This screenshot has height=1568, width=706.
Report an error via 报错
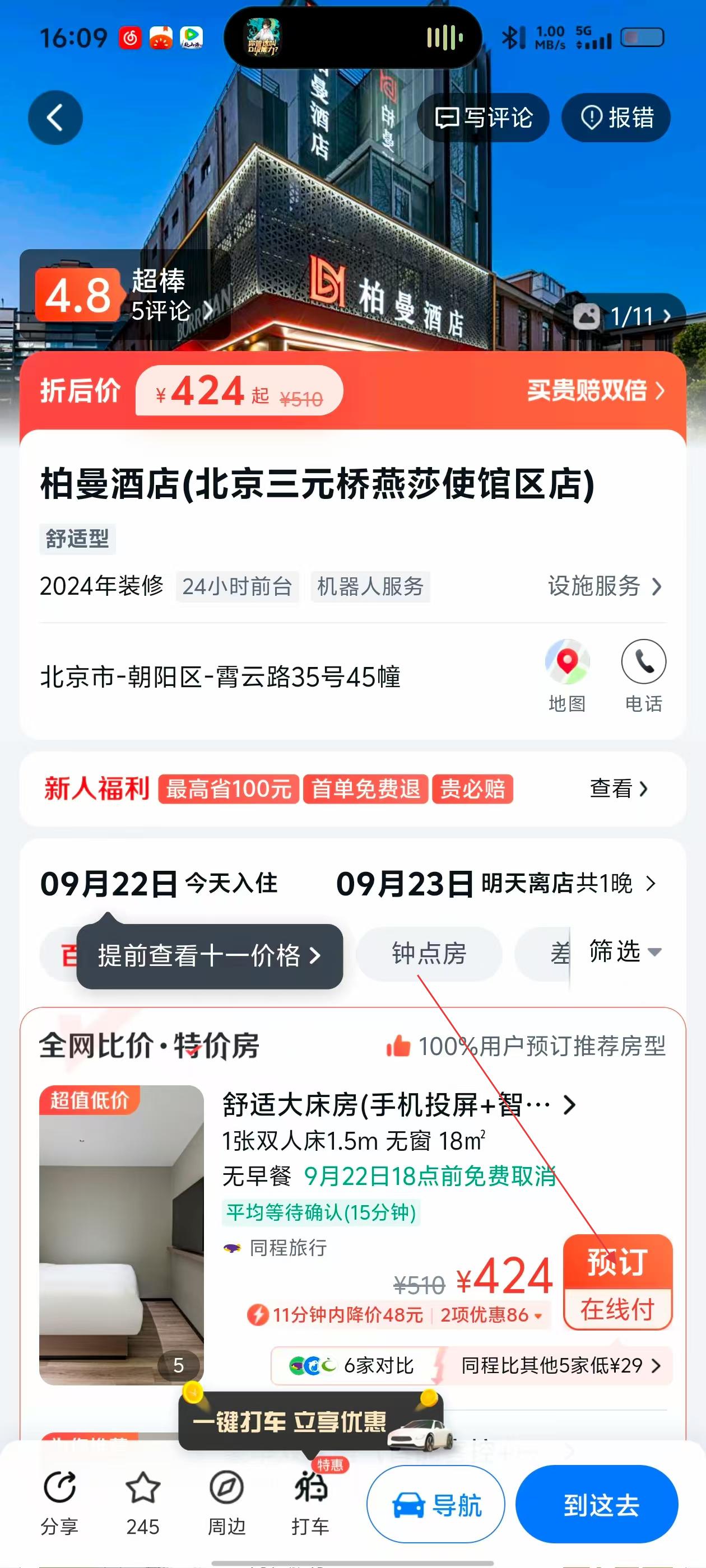pyautogui.click(x=616, y=118)
